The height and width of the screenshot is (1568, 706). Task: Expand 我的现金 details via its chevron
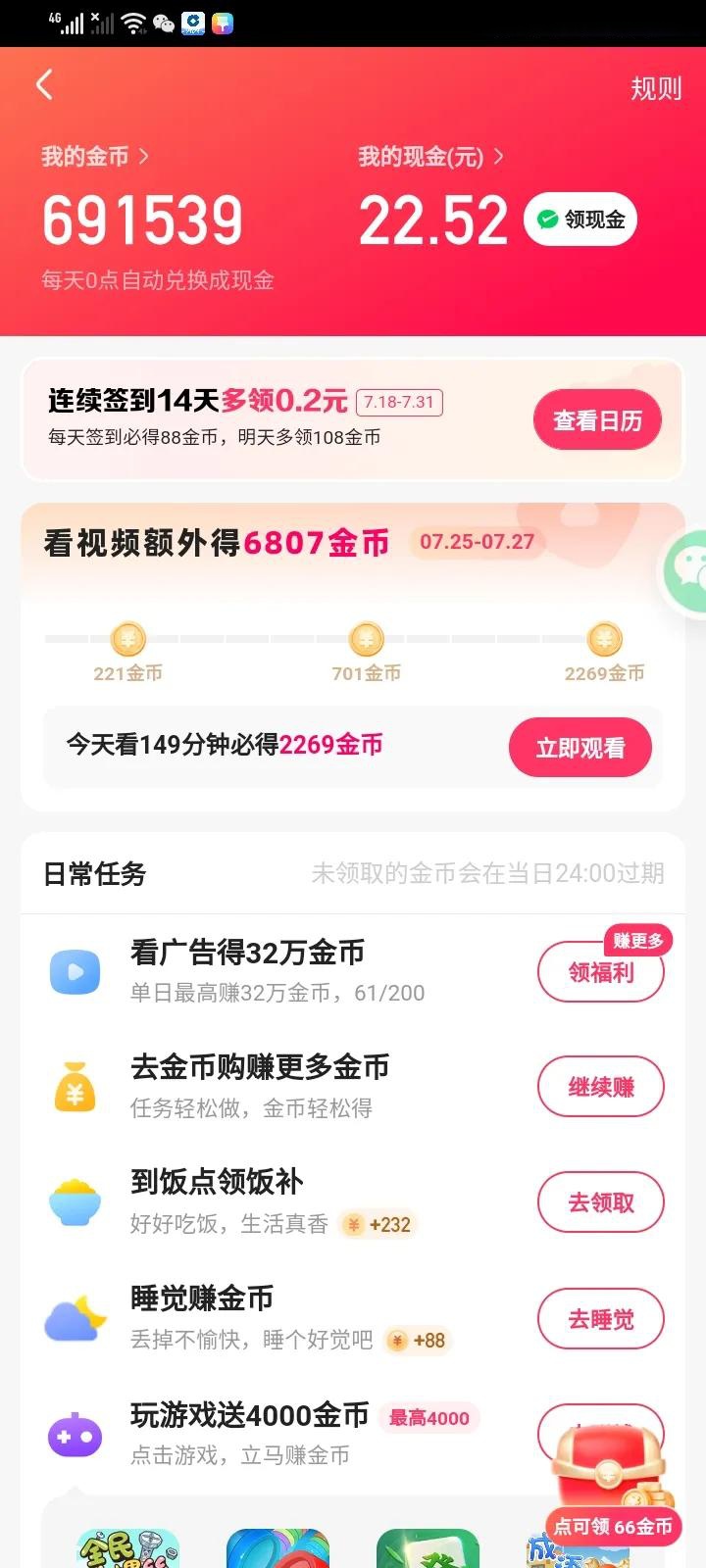pyautogui.click(x=498, y=156)
